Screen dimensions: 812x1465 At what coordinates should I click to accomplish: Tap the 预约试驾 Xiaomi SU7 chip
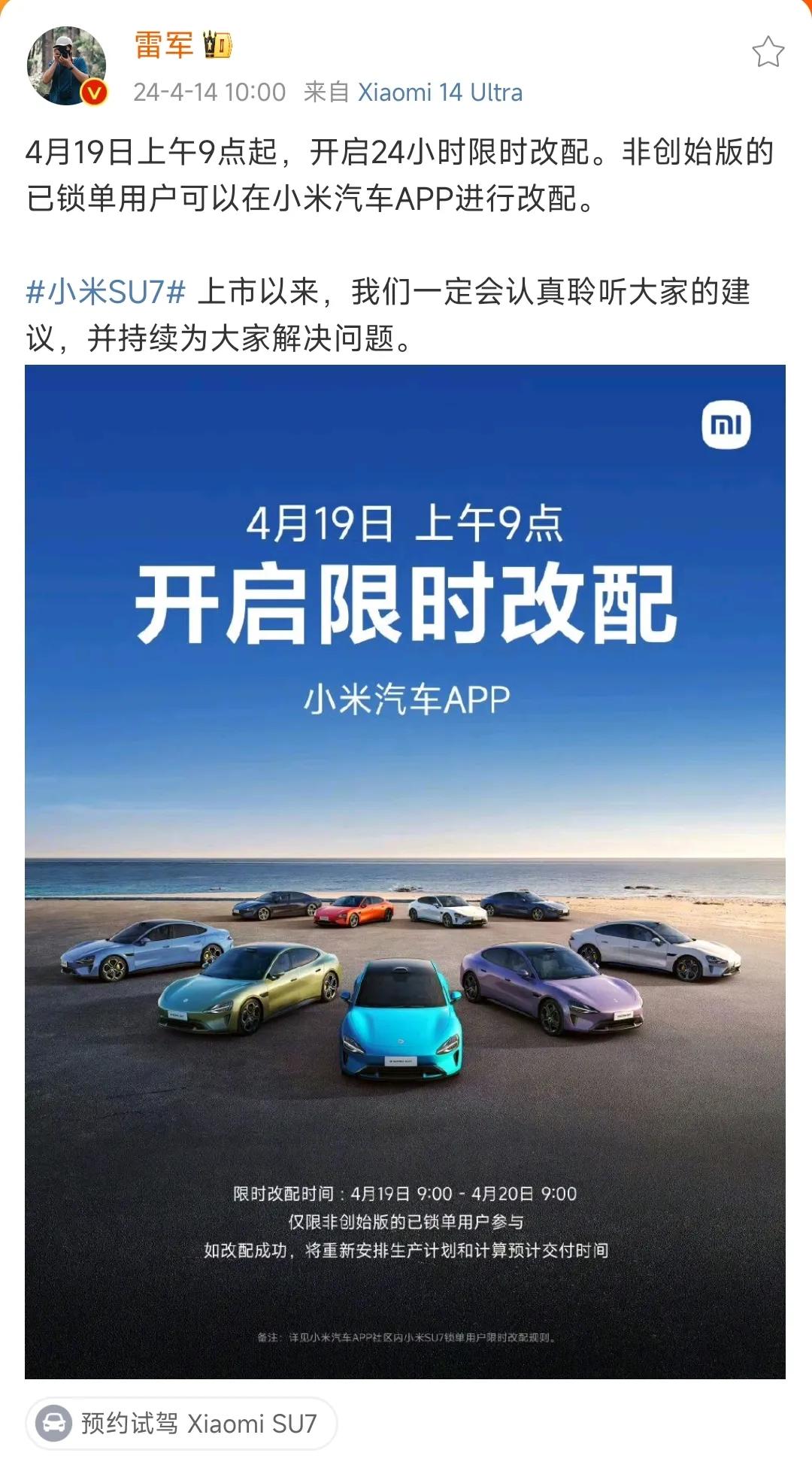click(181, 1423)
